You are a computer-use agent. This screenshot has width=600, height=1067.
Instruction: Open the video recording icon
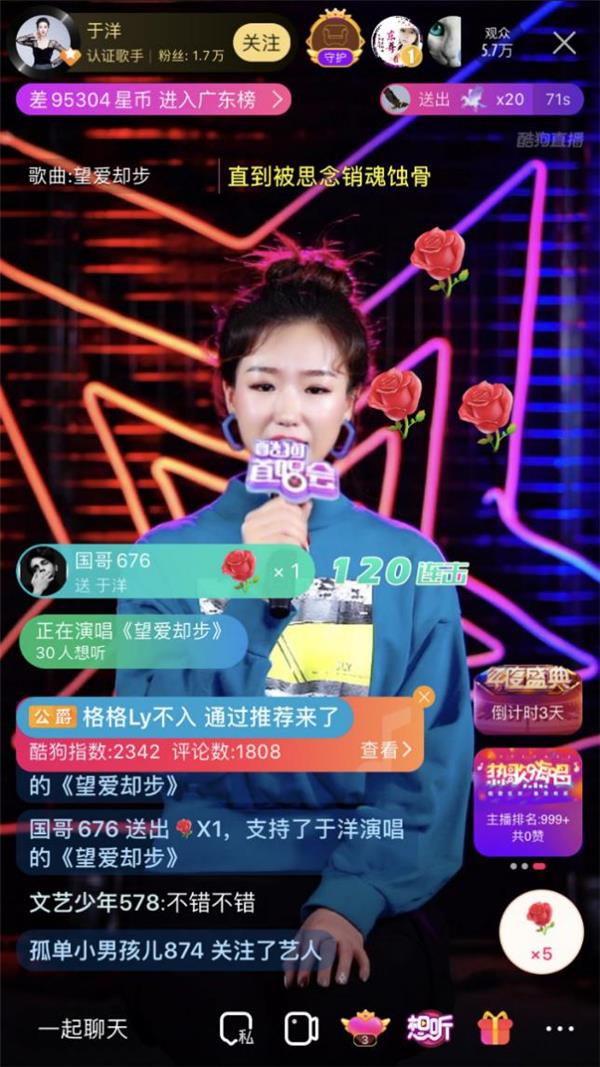(300, 1028)
